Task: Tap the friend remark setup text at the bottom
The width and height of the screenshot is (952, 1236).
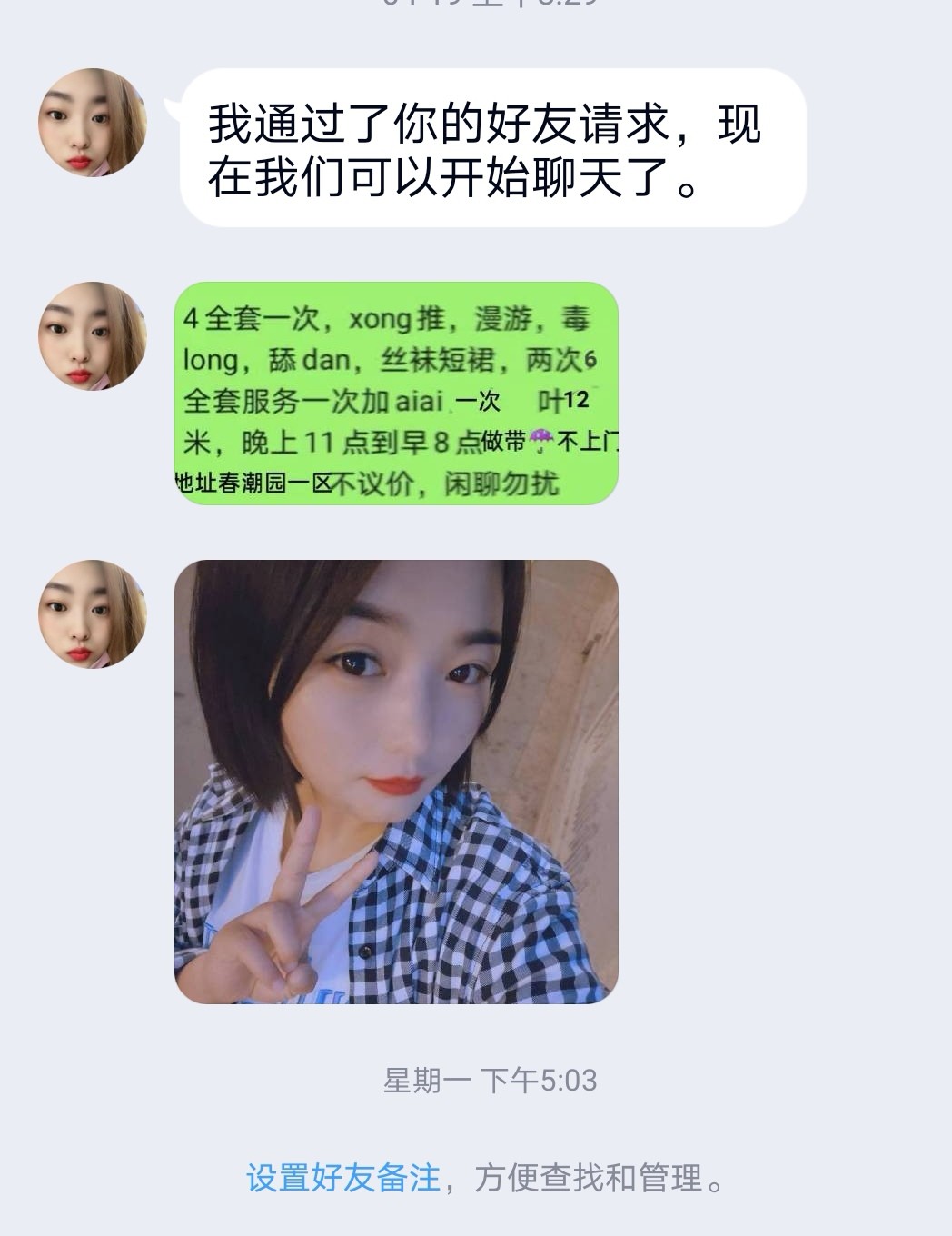Action: 341,1177
